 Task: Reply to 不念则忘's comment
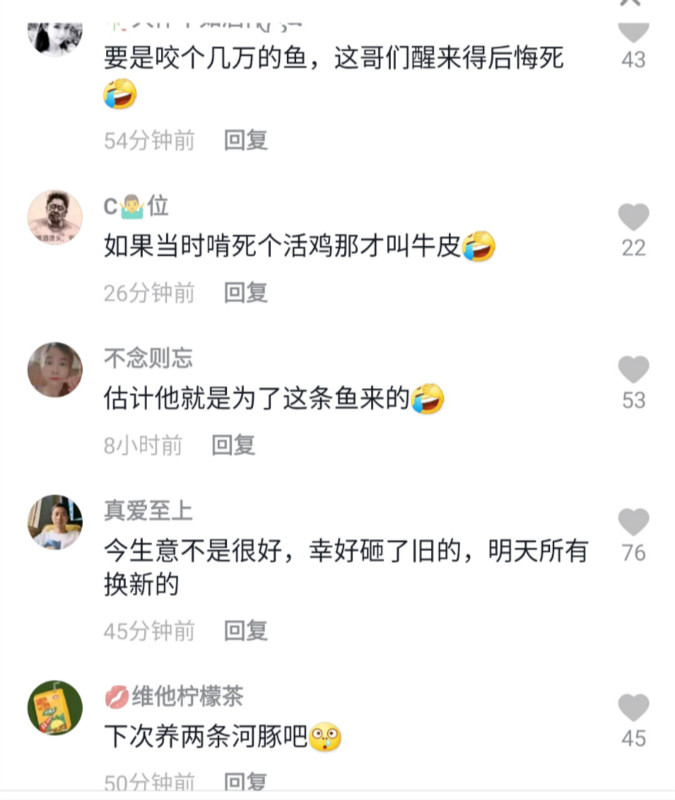233,446
